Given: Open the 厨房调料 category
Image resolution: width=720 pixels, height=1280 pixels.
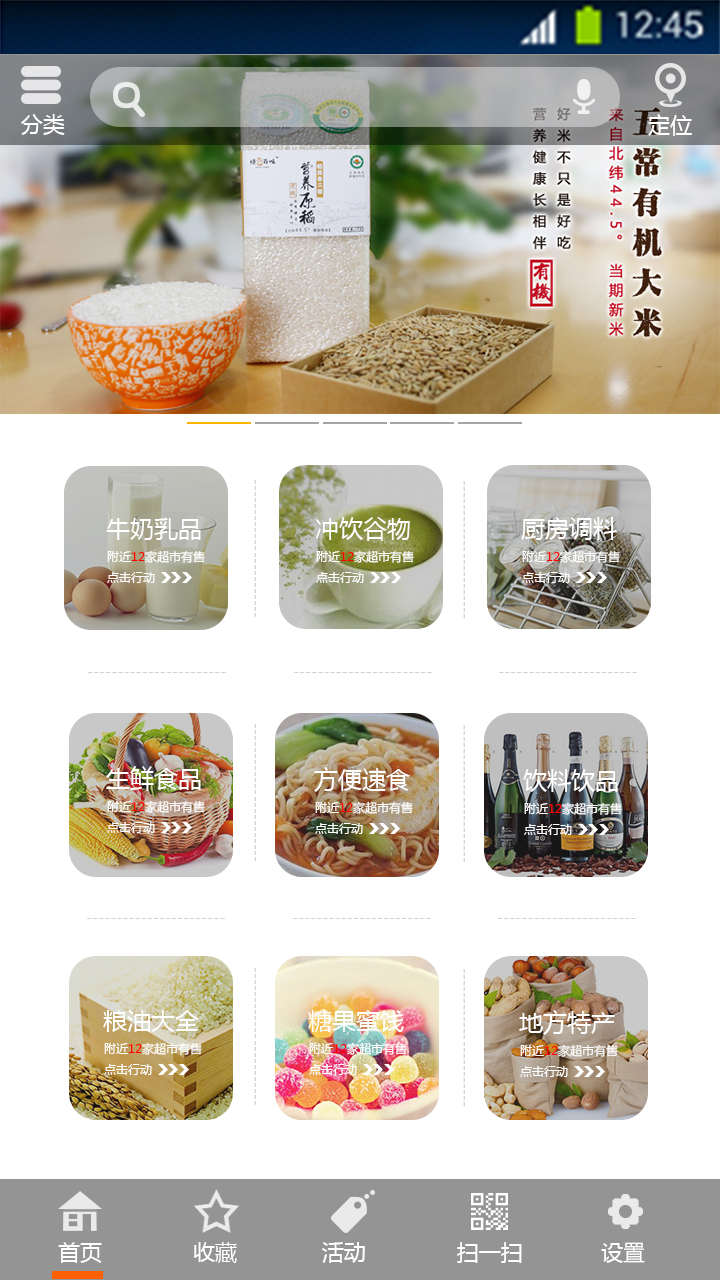Looking at the screenshot, I should click(x=568, y=548).
